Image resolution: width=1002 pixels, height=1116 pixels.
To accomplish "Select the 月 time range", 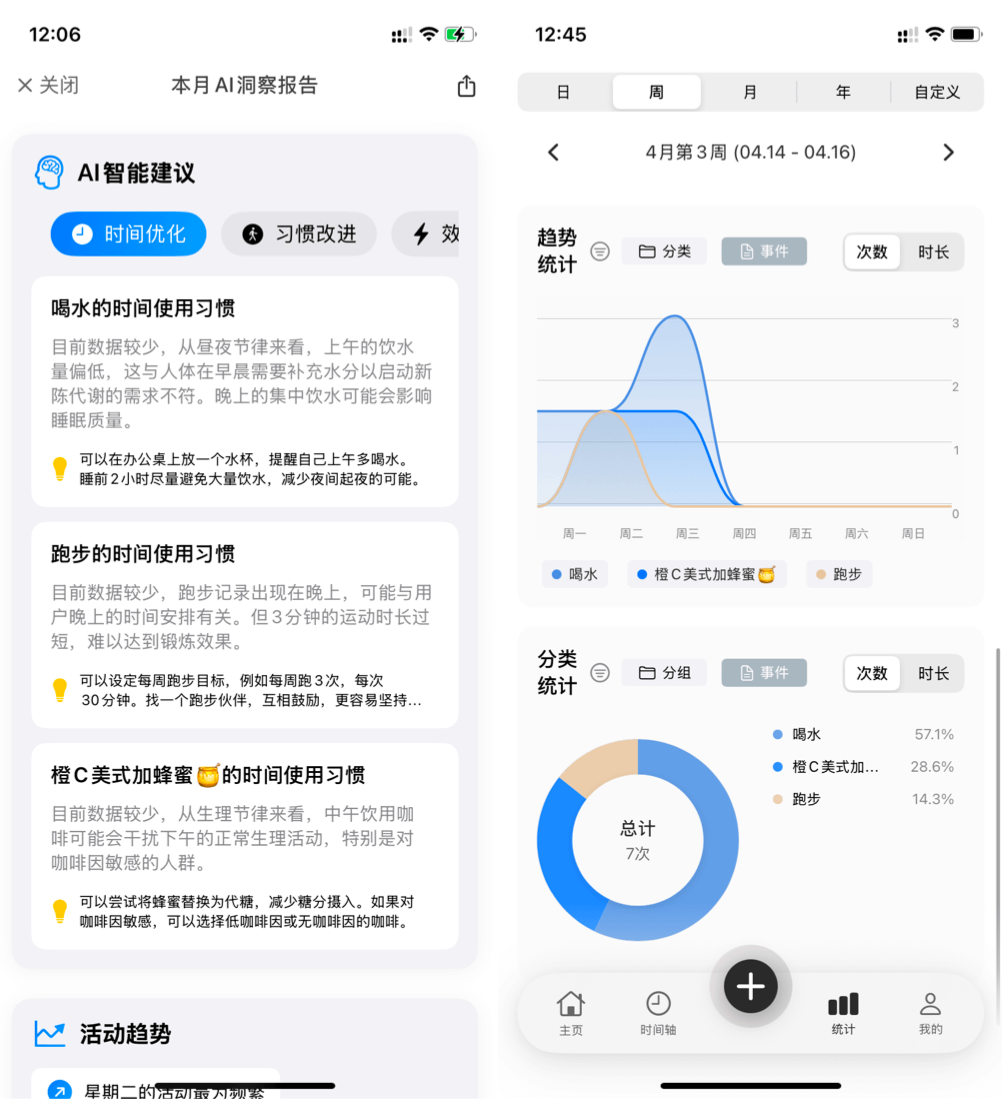I will pyautogui.click(x=750, y=92).
